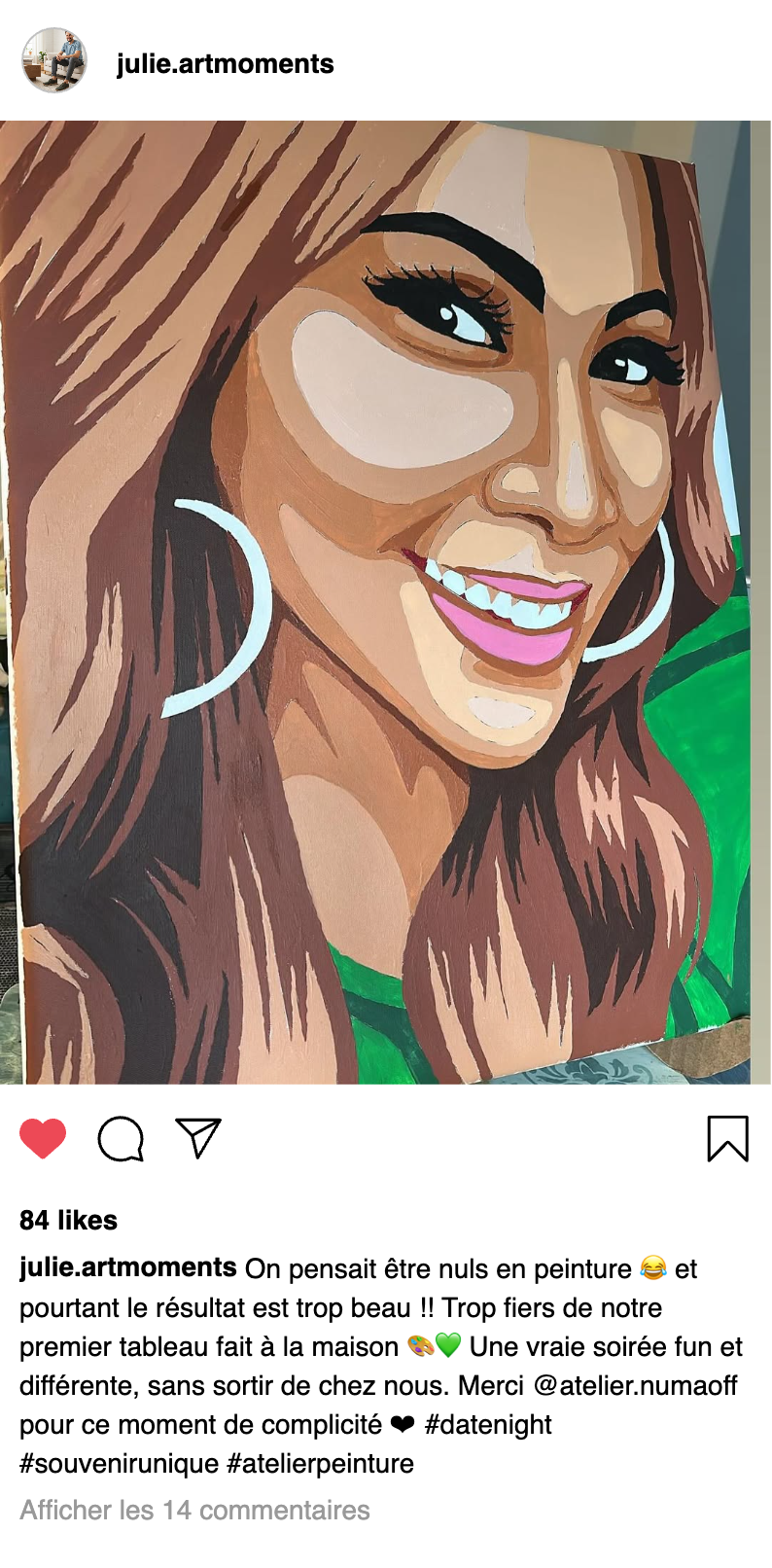Share the post via paper plane icon
The height and width of the screenshot is (1568, 772).
pyautogui.click(x=198, y=1137)
